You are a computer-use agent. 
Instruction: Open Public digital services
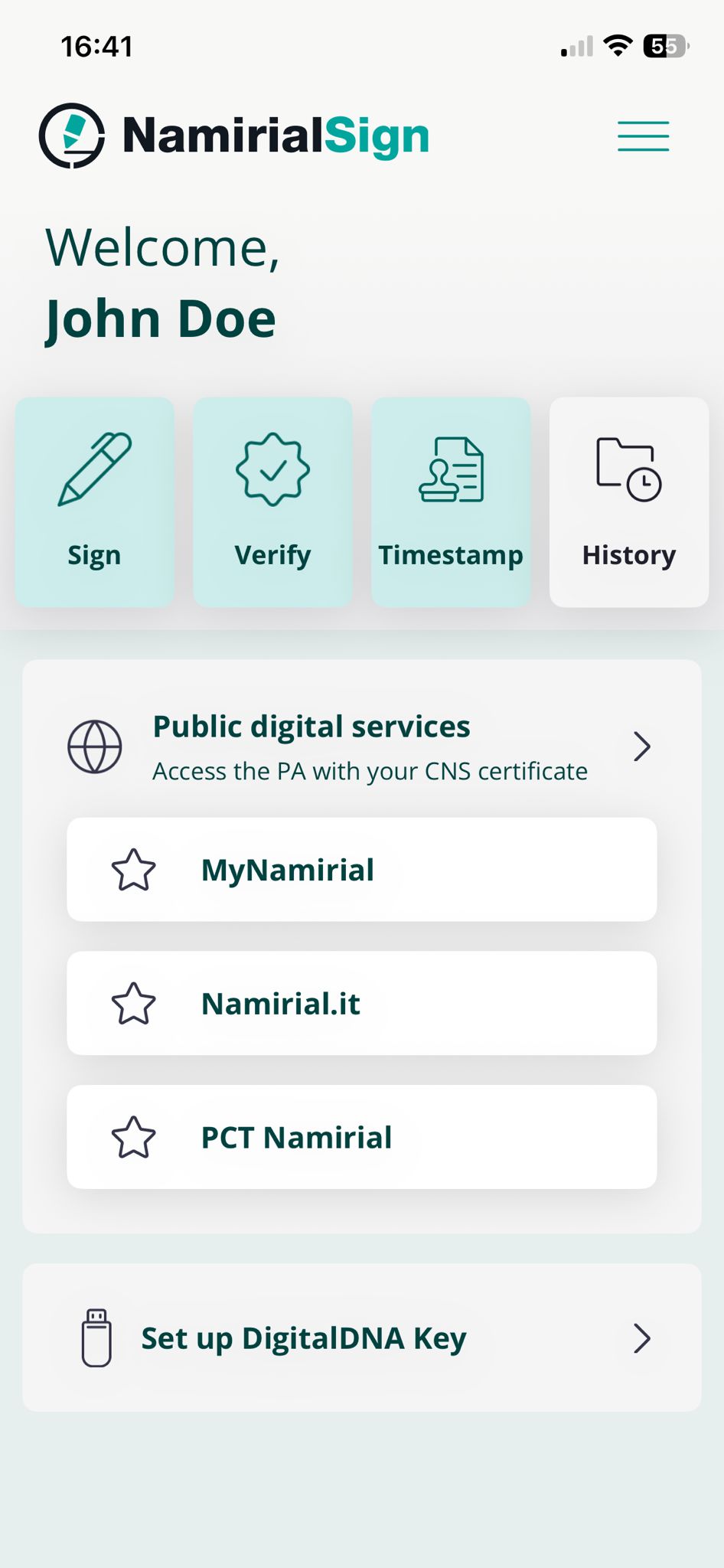[361, 746]
